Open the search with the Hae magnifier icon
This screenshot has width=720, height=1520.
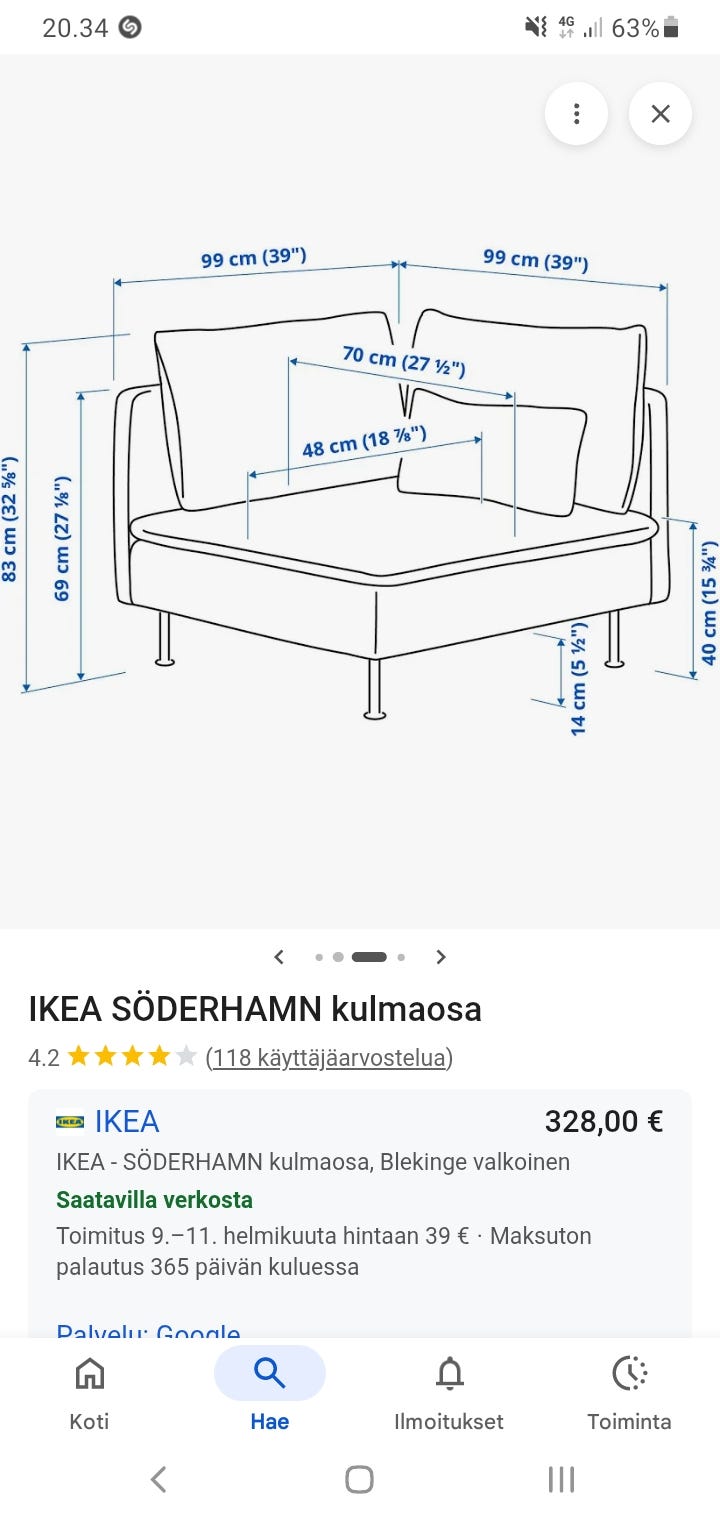269,1372
